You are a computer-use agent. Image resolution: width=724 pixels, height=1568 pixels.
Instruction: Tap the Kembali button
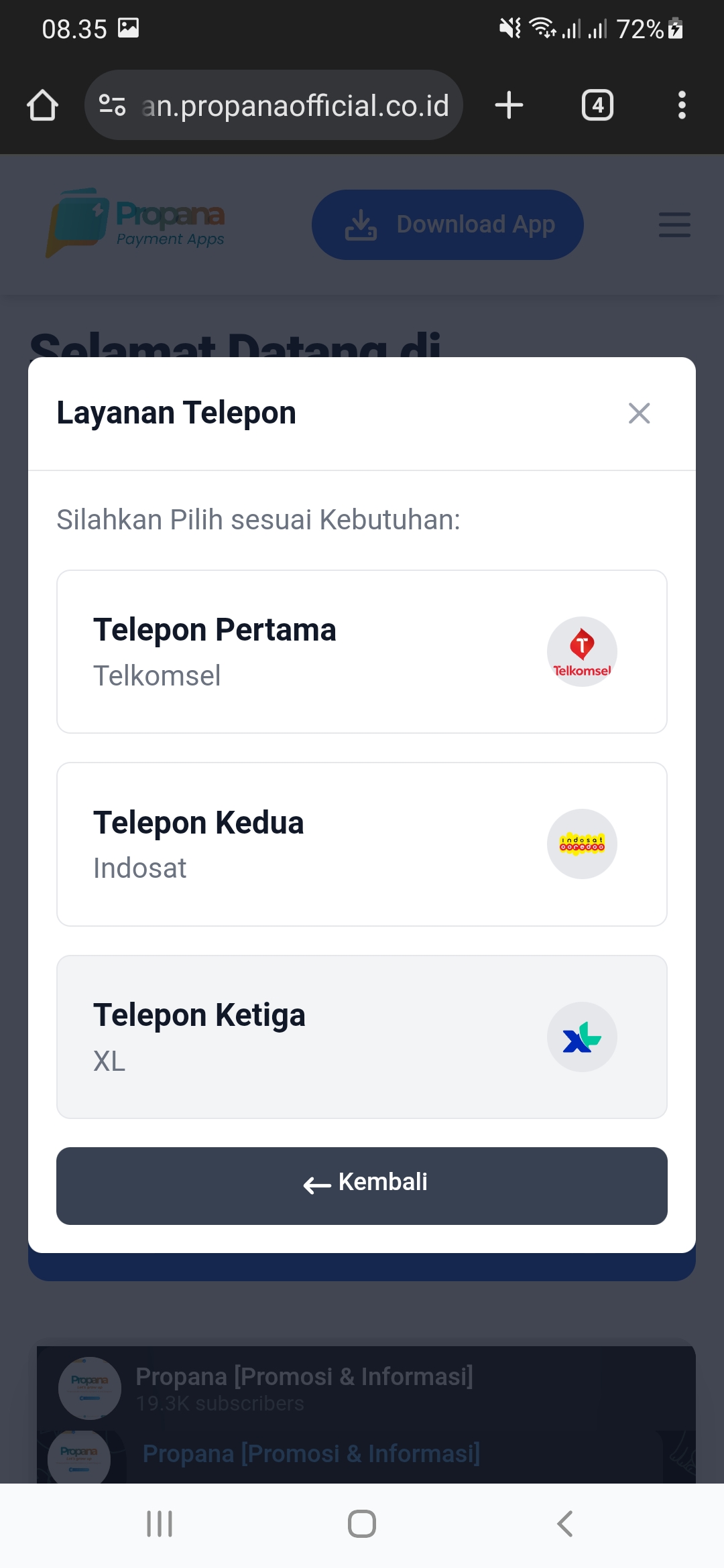click(362, 1185)
